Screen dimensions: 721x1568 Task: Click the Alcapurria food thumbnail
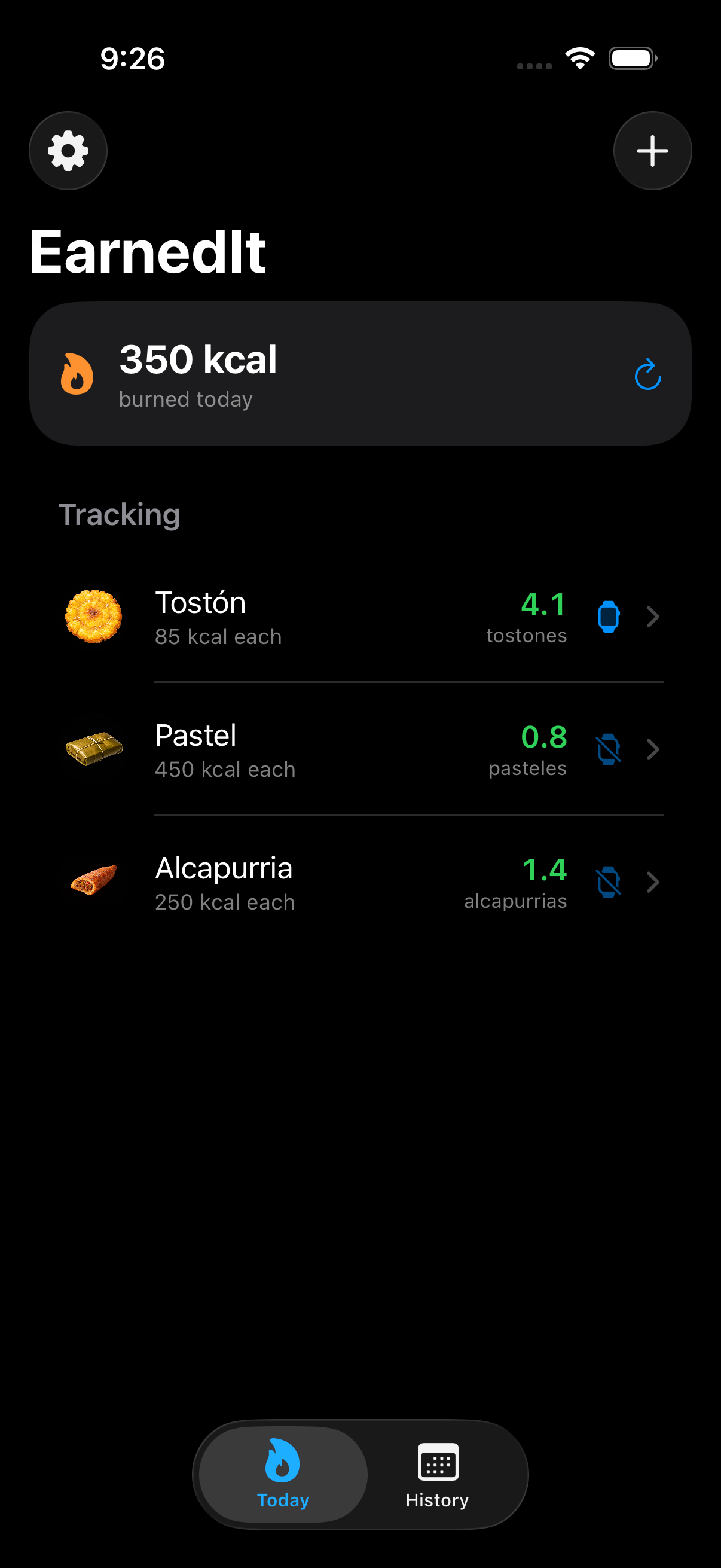93,883
